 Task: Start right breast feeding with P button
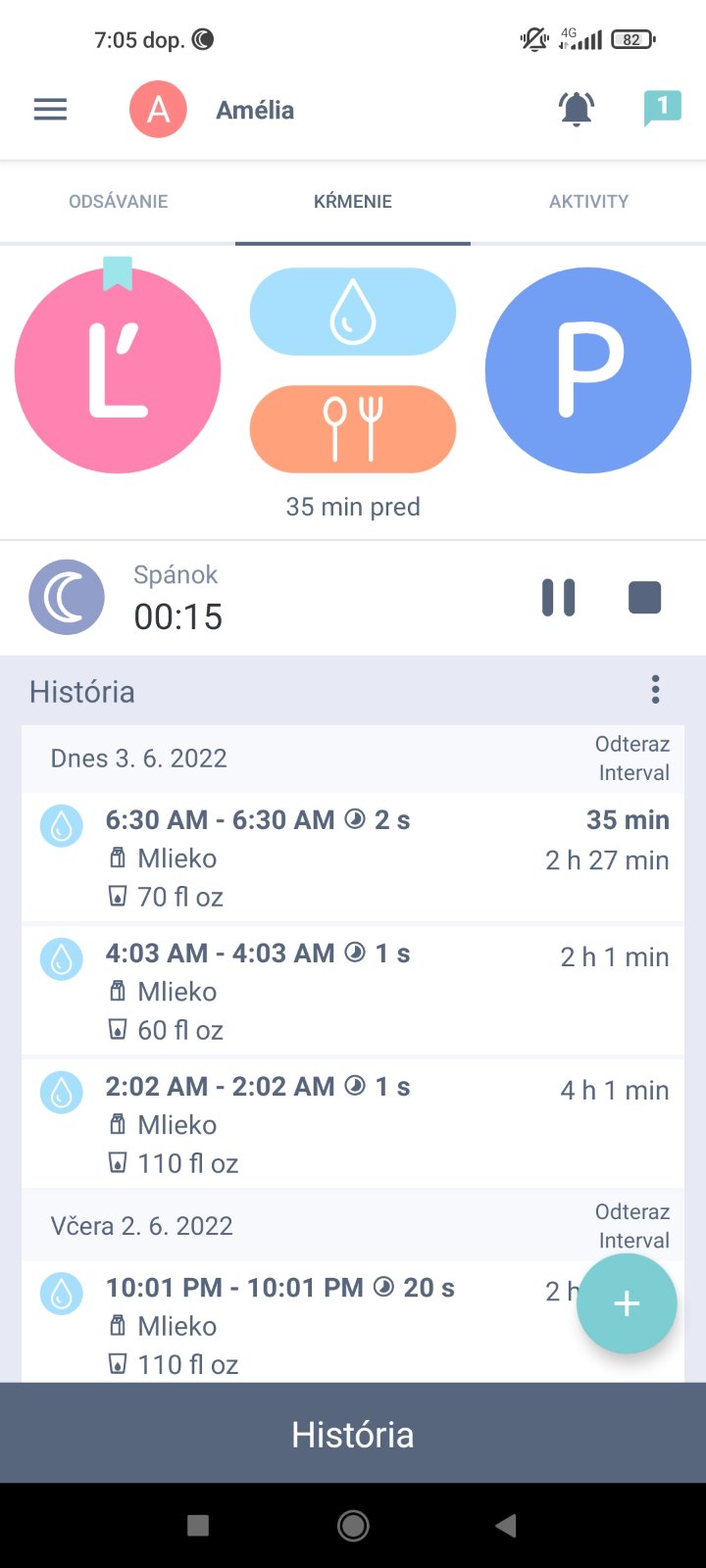(x=588, y=370)
